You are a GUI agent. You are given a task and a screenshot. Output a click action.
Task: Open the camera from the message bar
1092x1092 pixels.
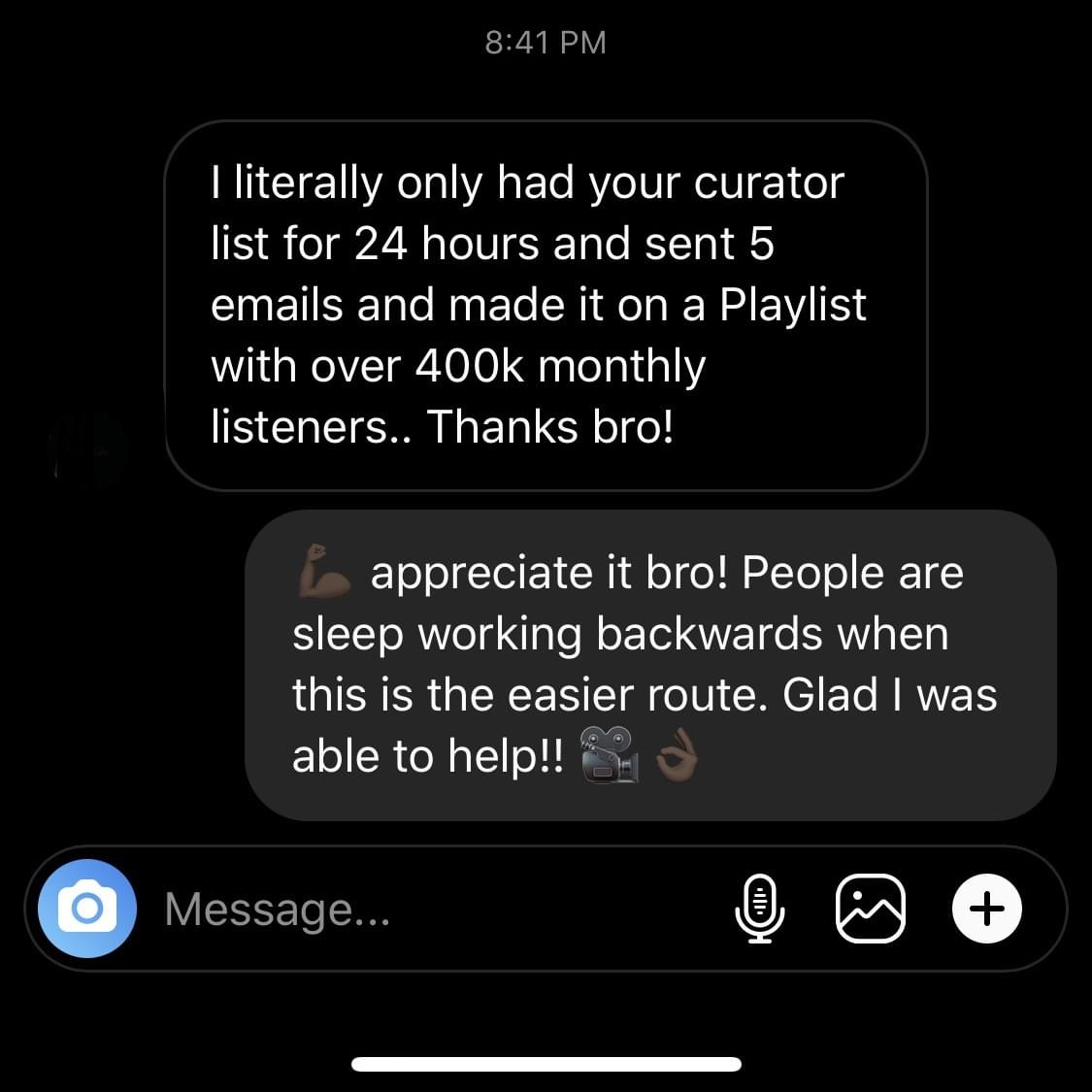click(x=86, y=909)
